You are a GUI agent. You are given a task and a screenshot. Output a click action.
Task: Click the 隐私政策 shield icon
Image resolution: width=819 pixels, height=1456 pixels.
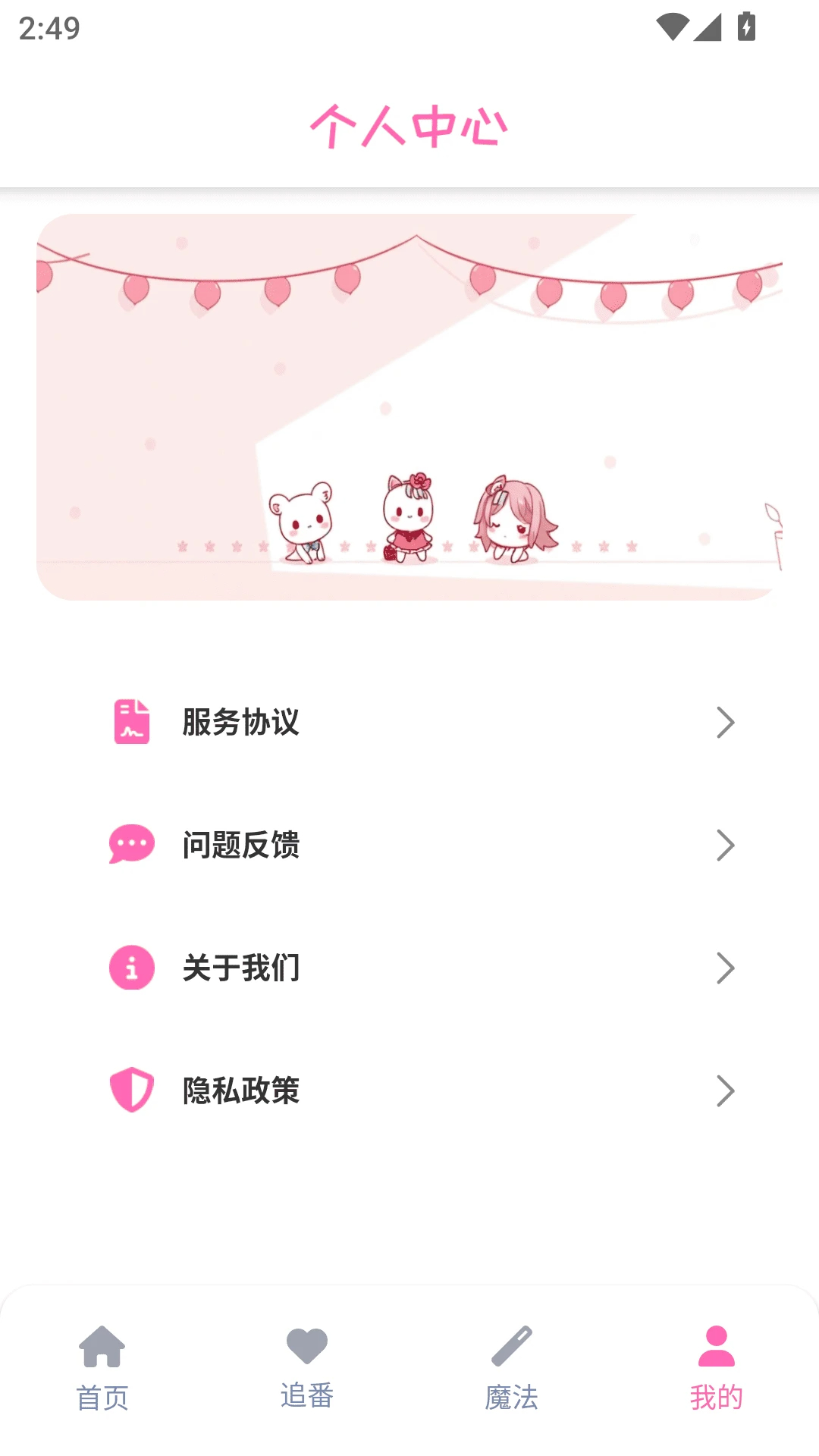pos(130,1090)
